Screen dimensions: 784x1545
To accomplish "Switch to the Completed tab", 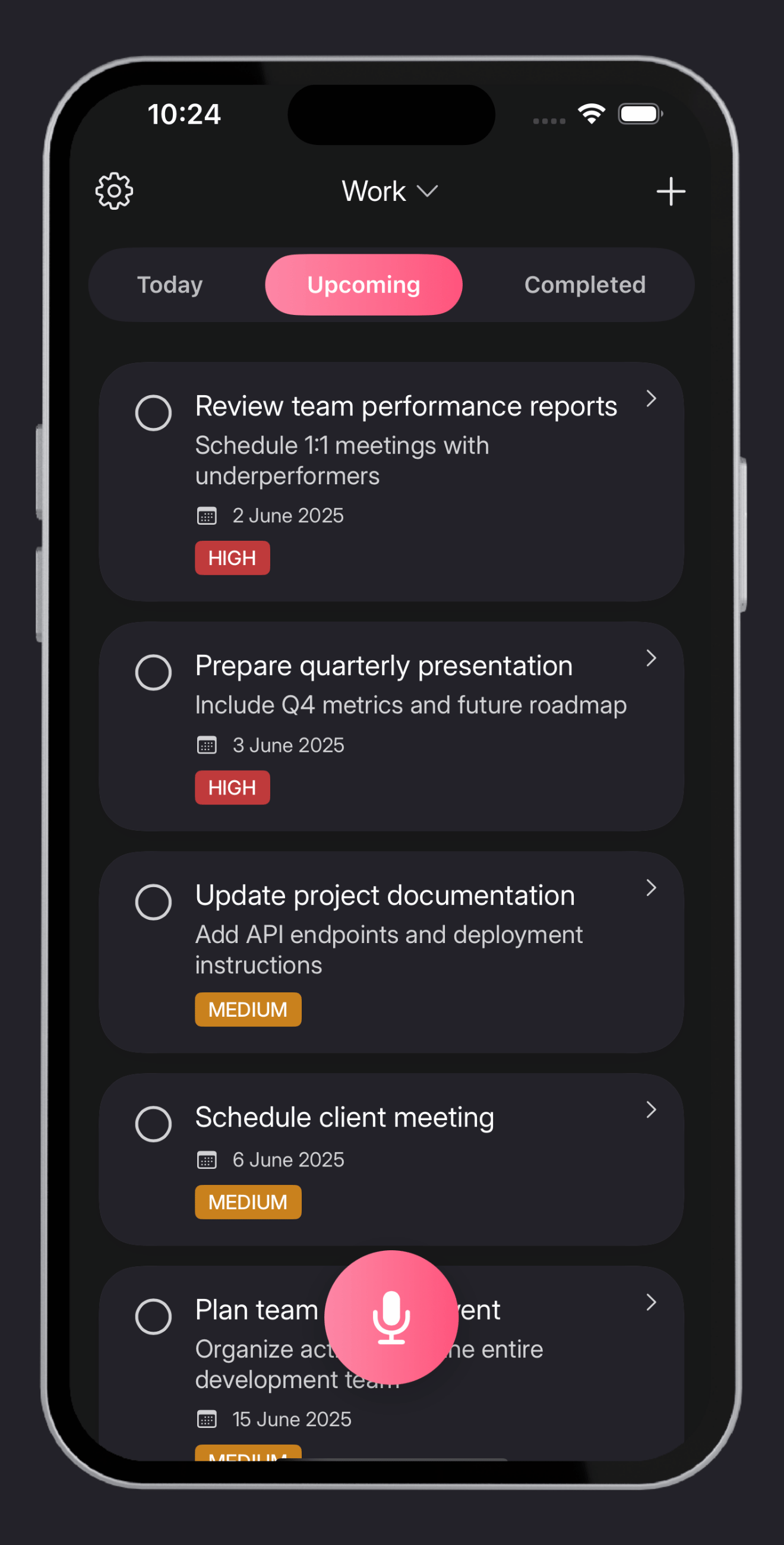I will click(584, 284).
